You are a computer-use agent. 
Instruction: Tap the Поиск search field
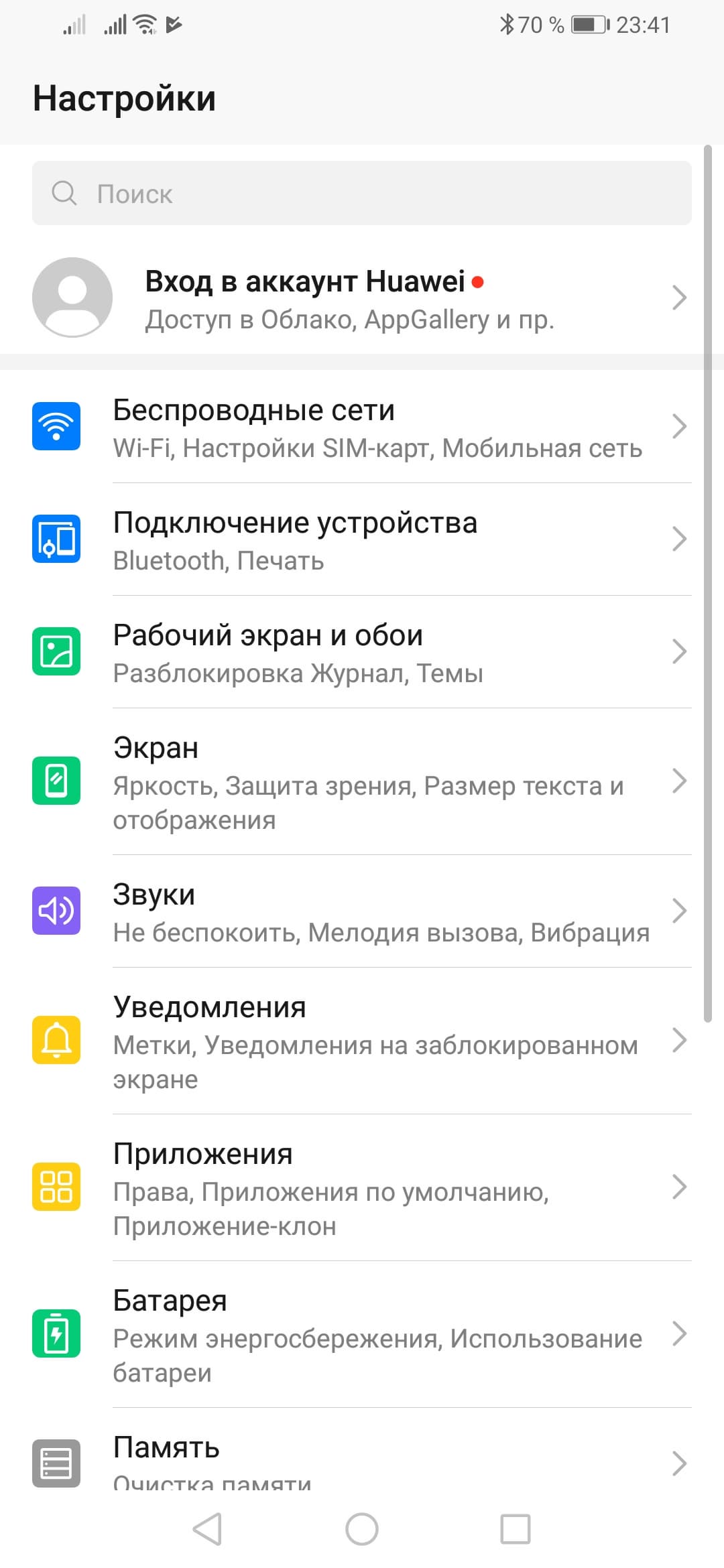click(x=362, y=193)
